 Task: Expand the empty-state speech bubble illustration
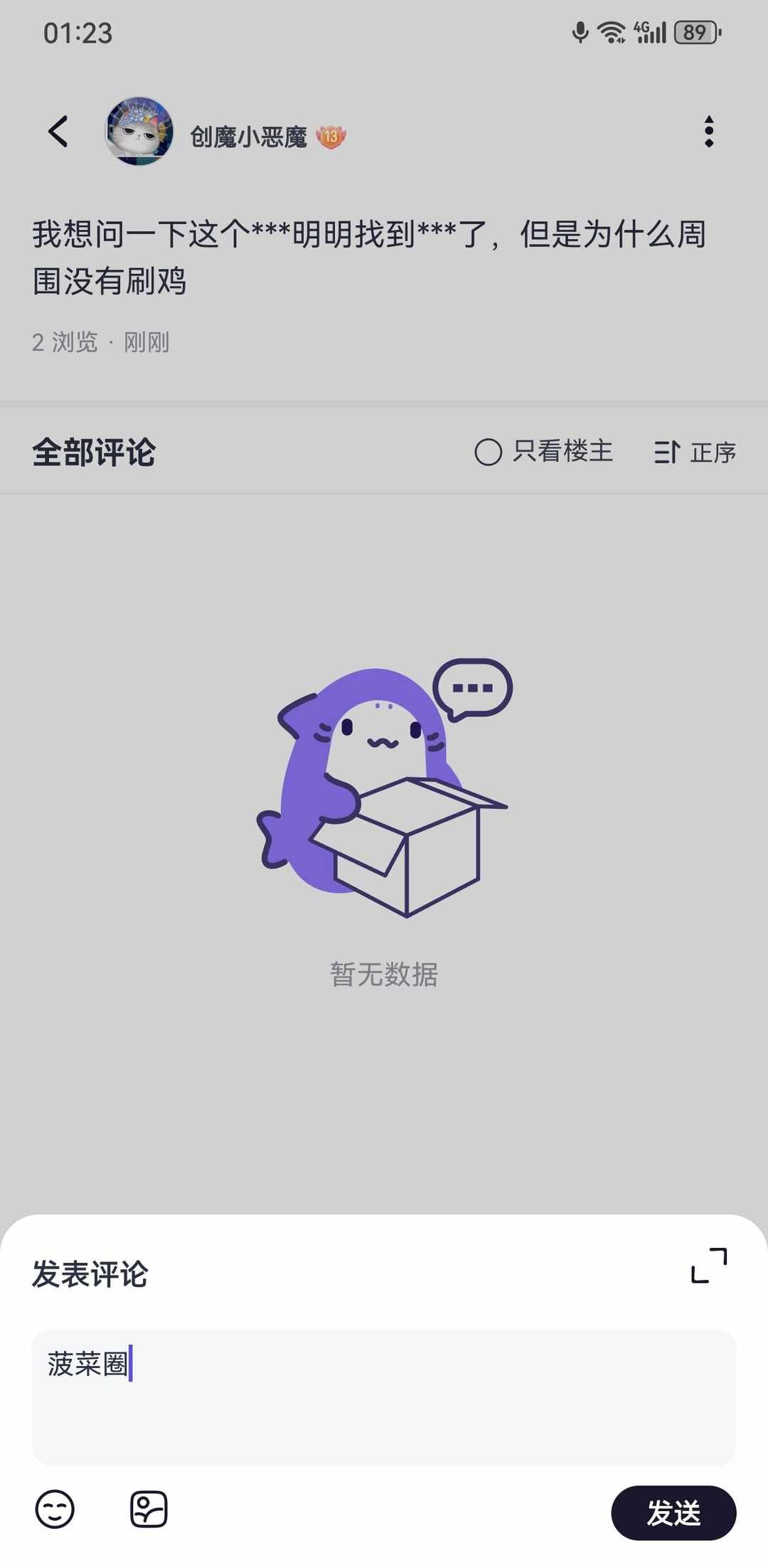(x=474, y=688)
